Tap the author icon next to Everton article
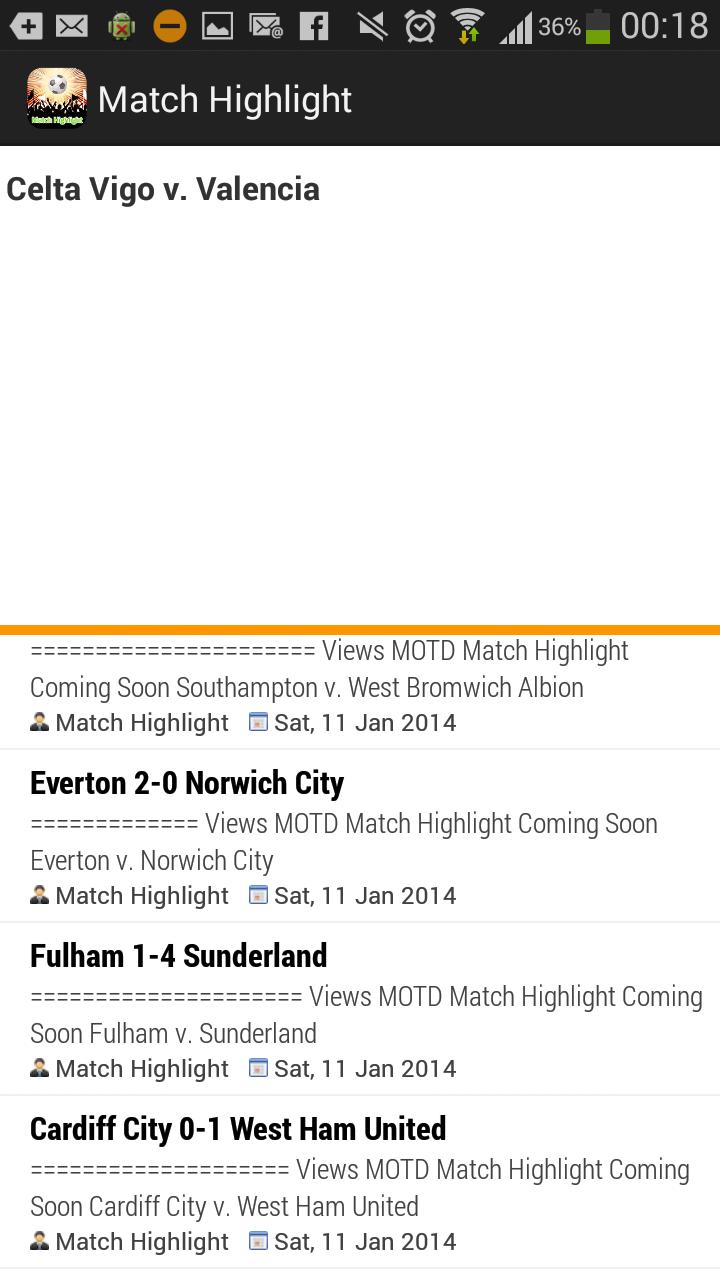Image resolution: width=720 pixels, height=1280 pixels. tap(39, 896)
